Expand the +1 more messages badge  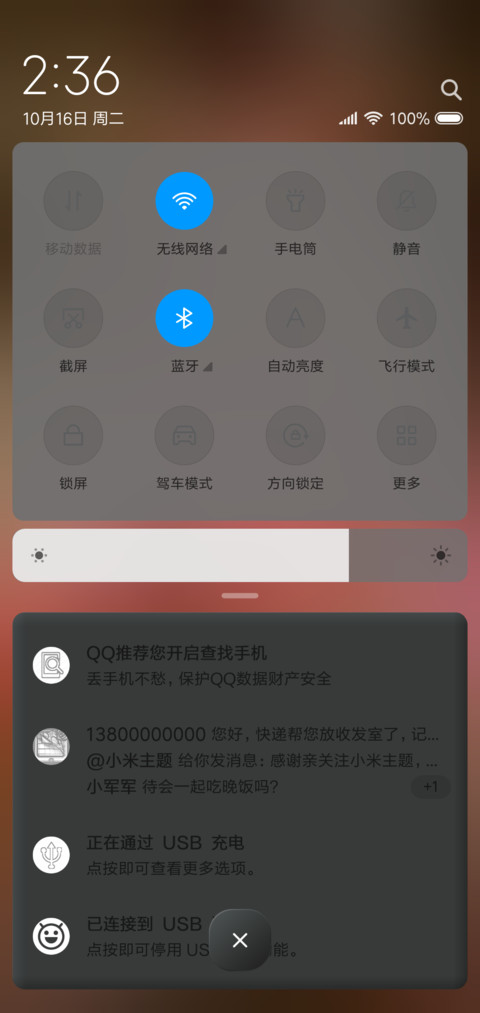point(430,787)
